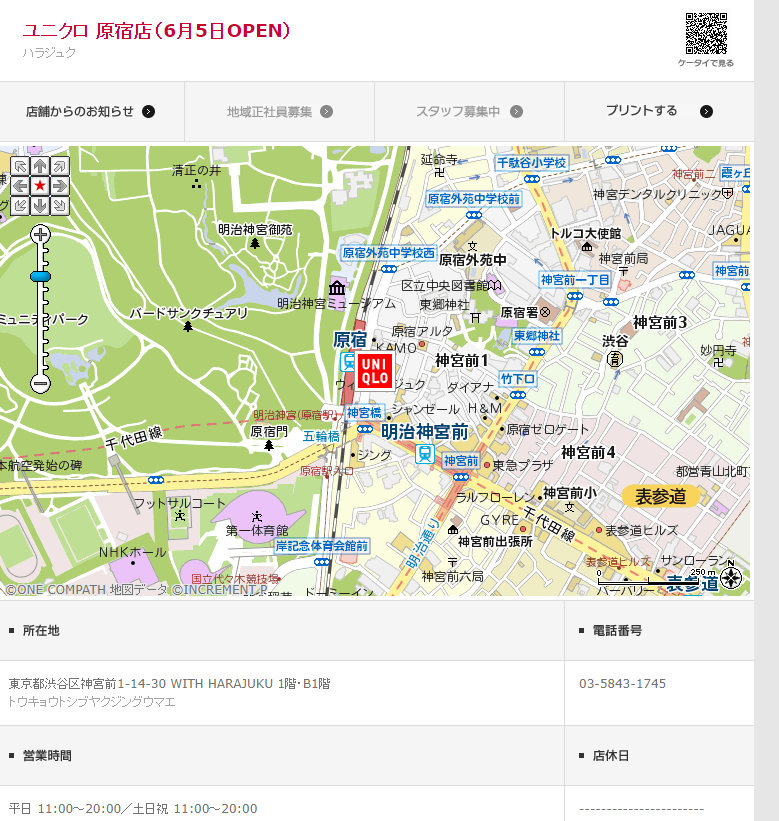The width and height of the screenshot is (779, 821).
Task: Select the UNIQLO store marker on the map
Action: [x=375, y=370]
